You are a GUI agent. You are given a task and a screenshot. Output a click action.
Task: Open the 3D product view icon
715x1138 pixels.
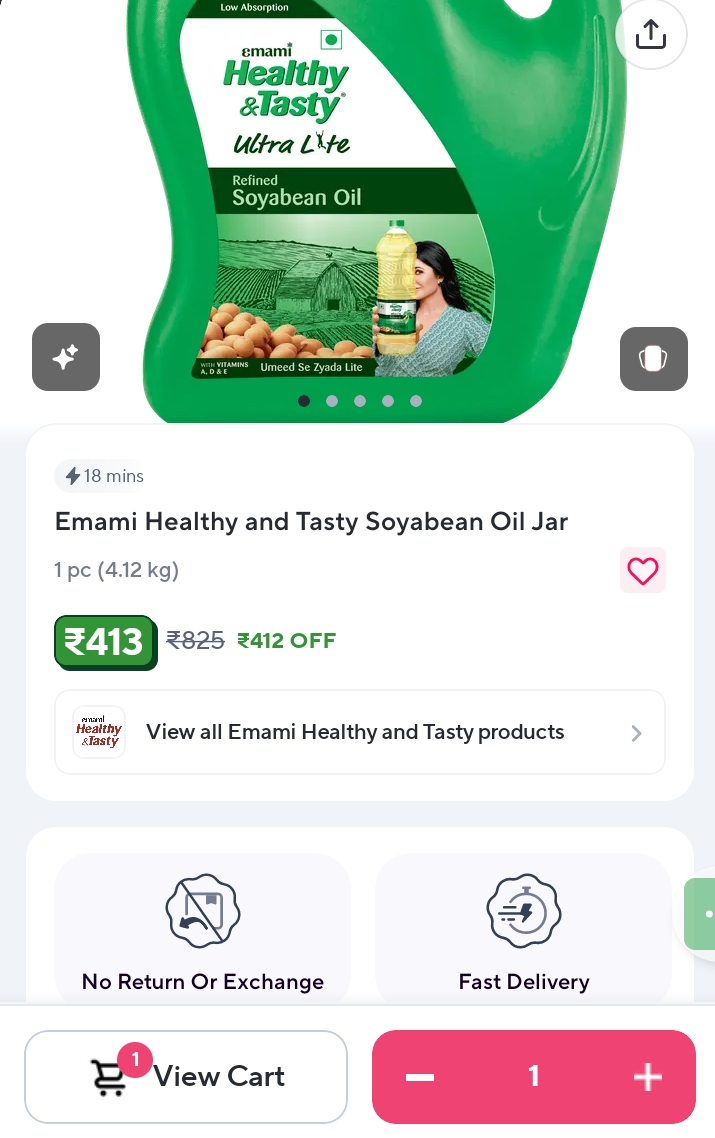pyautogui.click(x=653, y=359)
